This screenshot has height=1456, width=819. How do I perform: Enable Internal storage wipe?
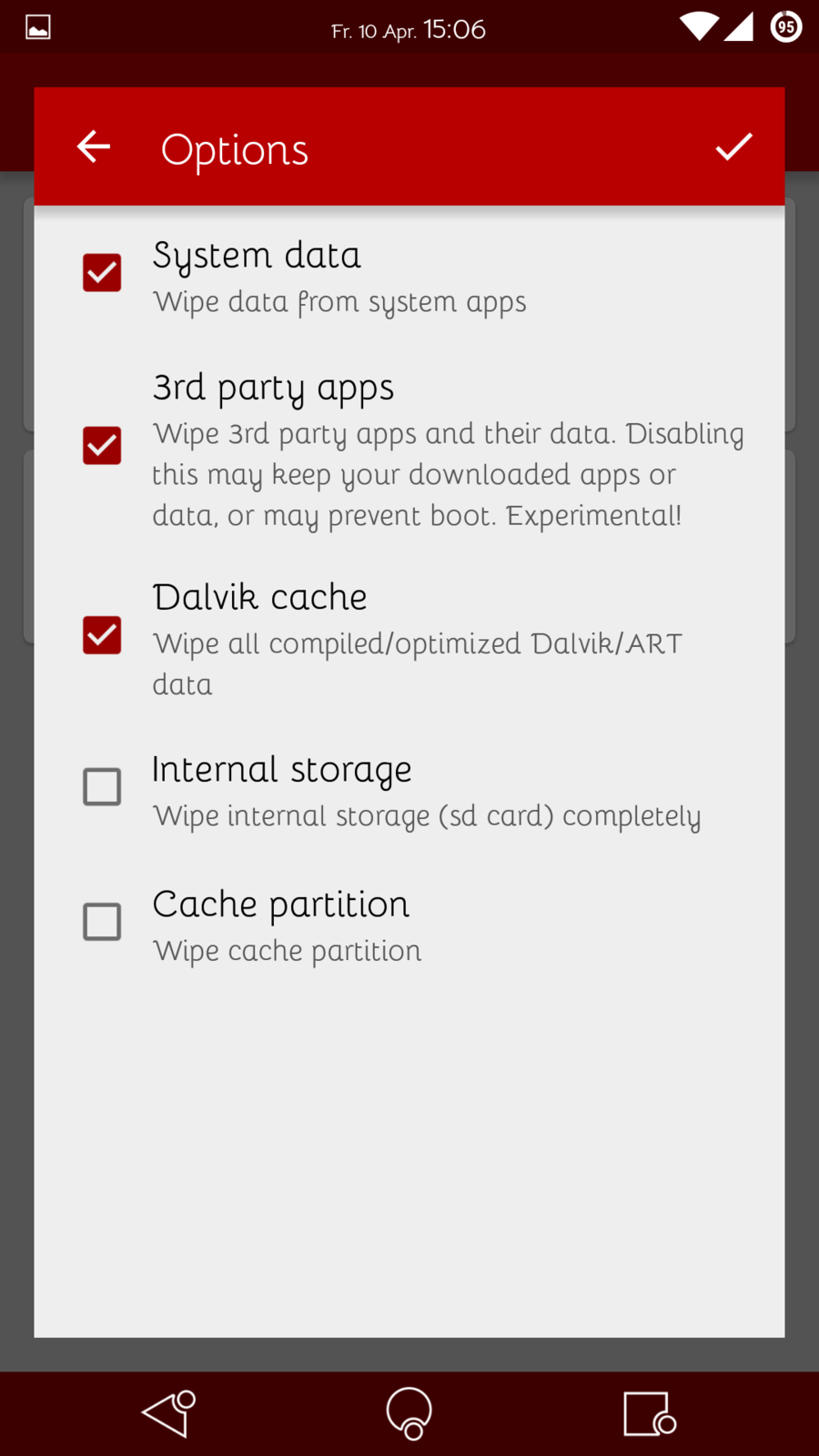(102, 787)
